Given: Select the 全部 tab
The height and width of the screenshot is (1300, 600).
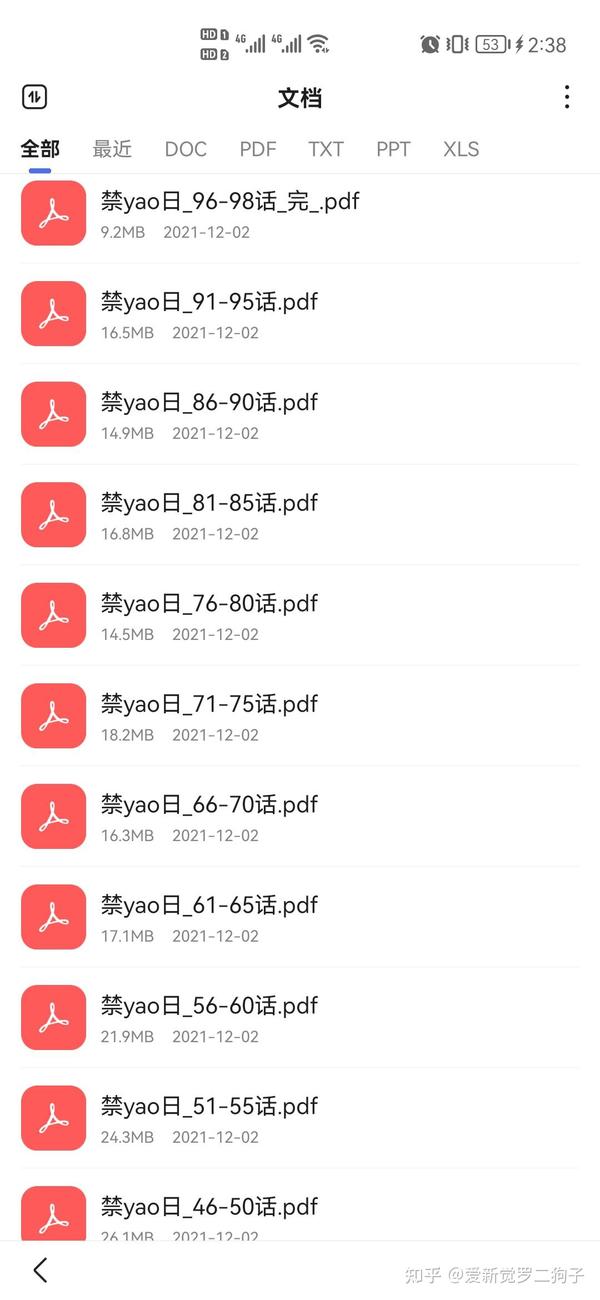Looking at the screenshot, I should coord(40,149).
